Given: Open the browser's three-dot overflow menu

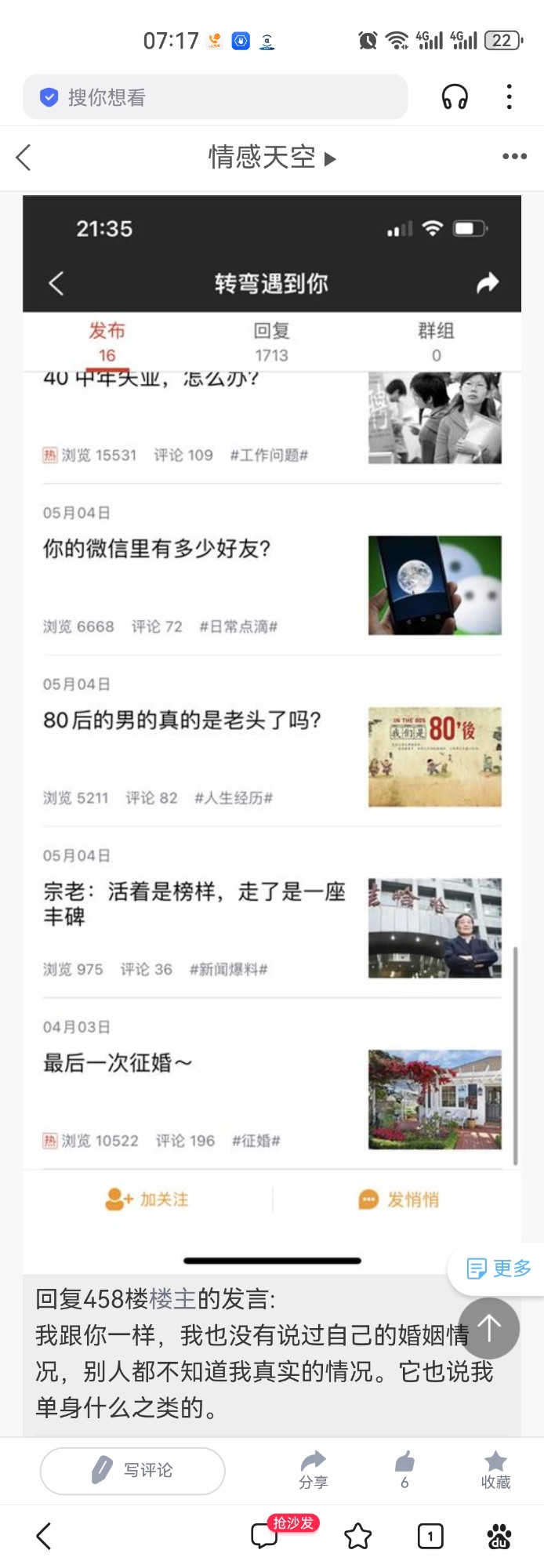Looking at the screenshot, I should click(x=510, y=97).
